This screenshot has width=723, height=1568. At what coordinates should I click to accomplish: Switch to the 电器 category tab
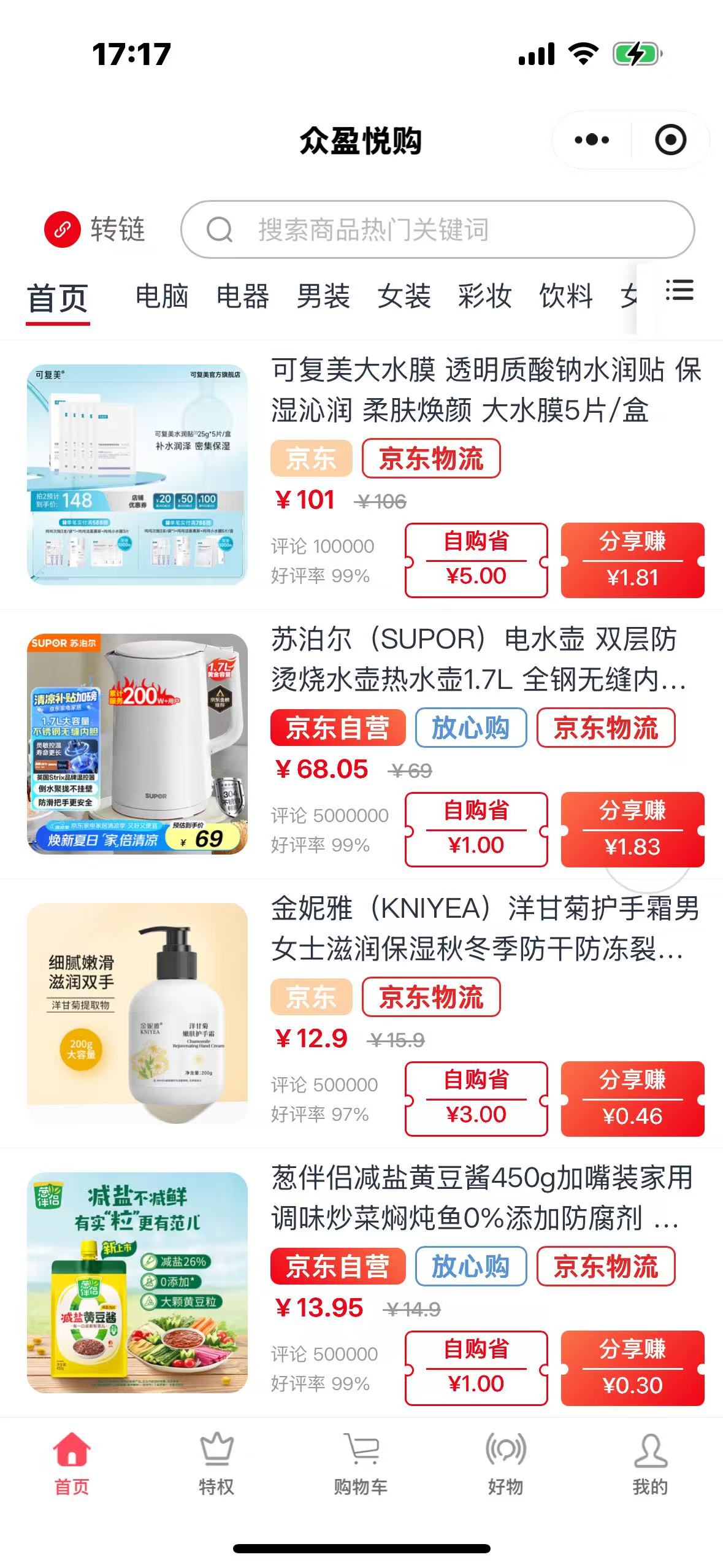(x=243, y=296)
